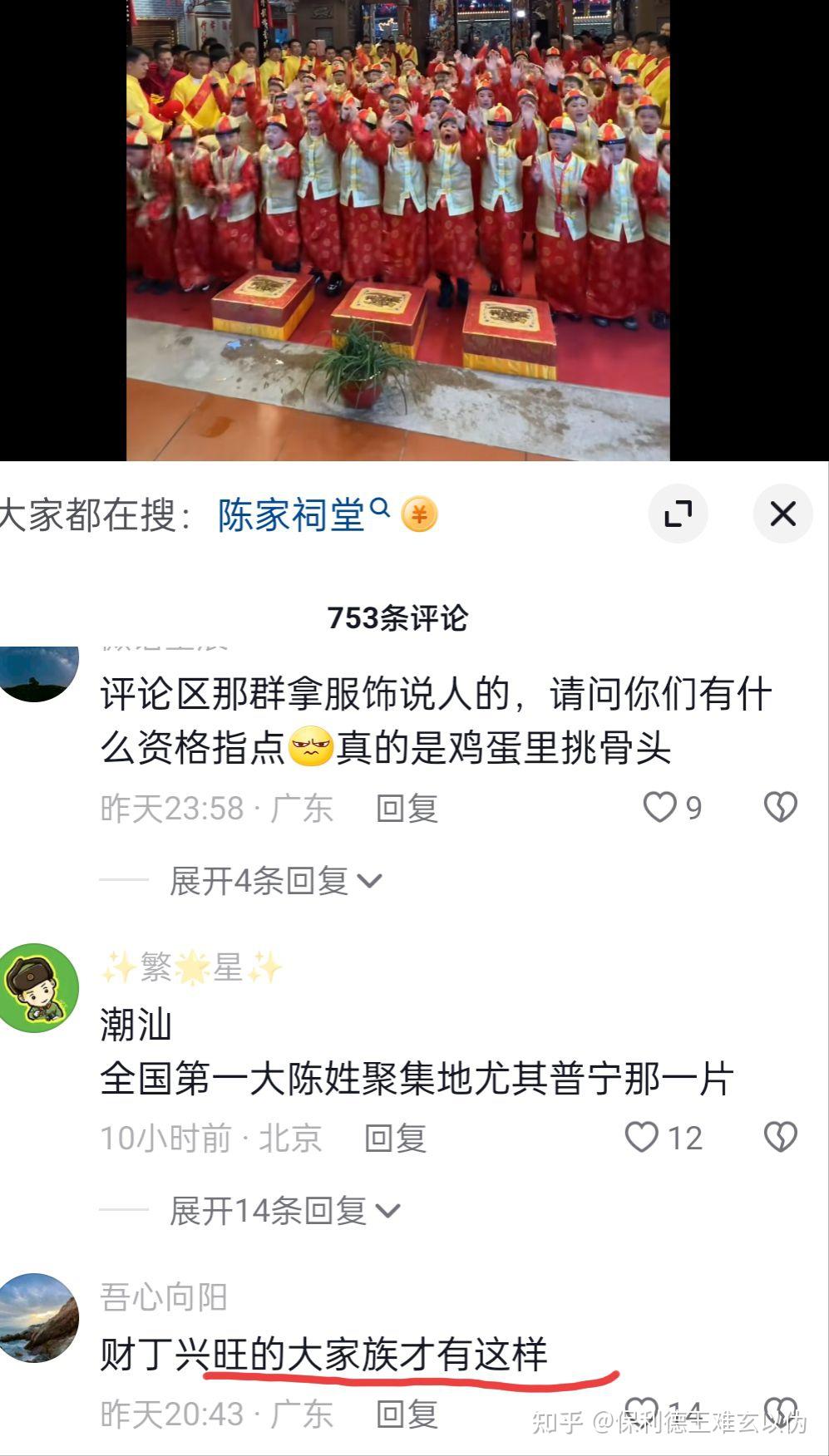The height and width of the screenshot is (1456, 829).
Task: Expand 展开4条回复 replies
Action: click(275, 881)
